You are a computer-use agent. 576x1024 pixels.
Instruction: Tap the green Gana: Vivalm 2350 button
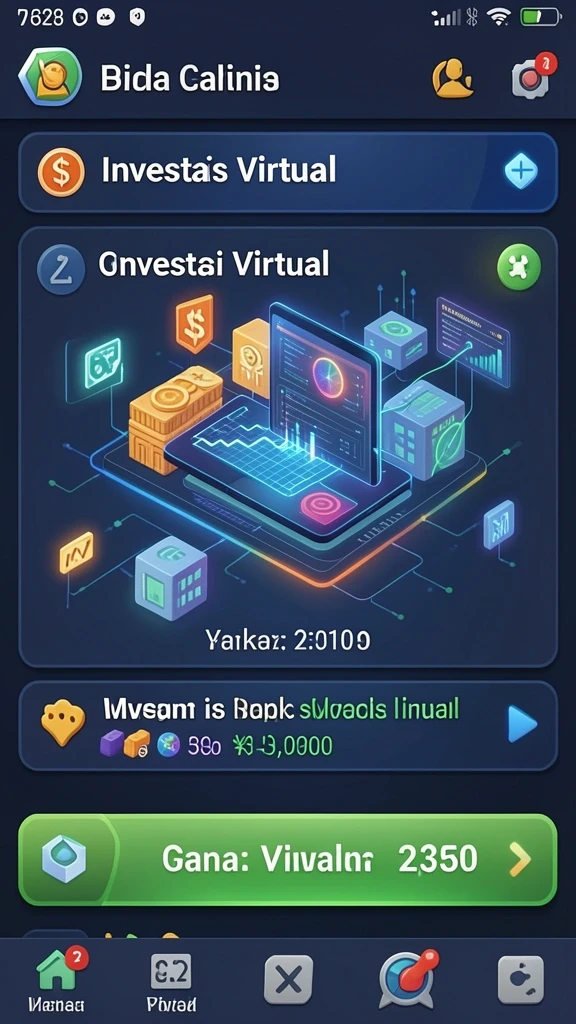[x=288, y=859]
